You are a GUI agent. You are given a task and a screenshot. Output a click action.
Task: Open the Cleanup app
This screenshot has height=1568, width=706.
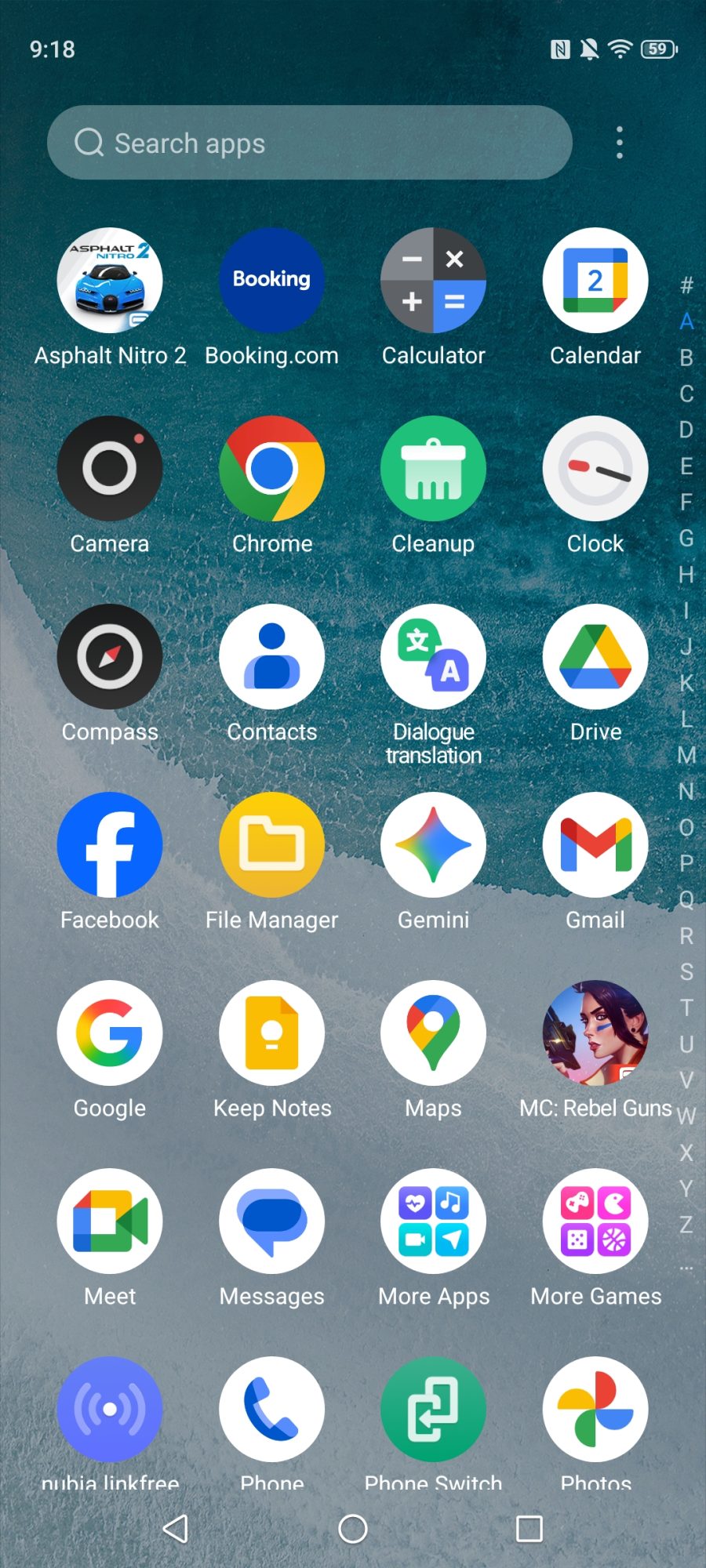point(433,469)
